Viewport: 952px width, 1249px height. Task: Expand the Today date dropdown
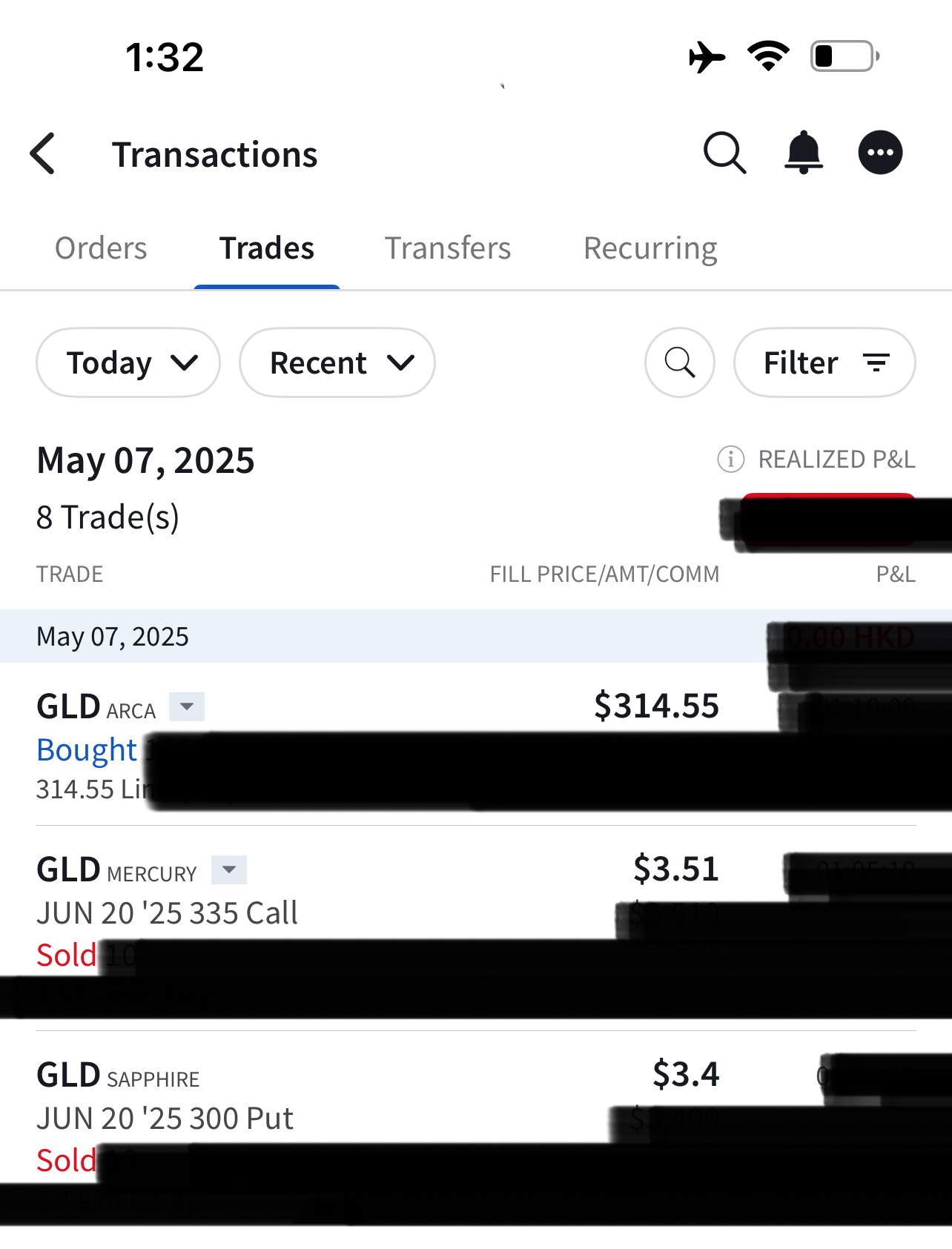(x=128, y=362)
